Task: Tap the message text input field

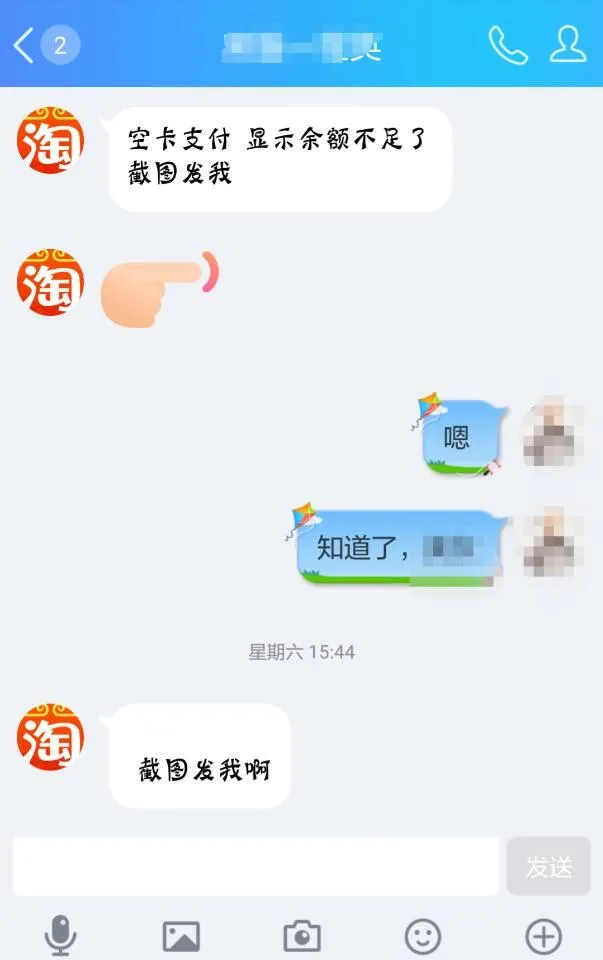Action: [x=255, y=866]
